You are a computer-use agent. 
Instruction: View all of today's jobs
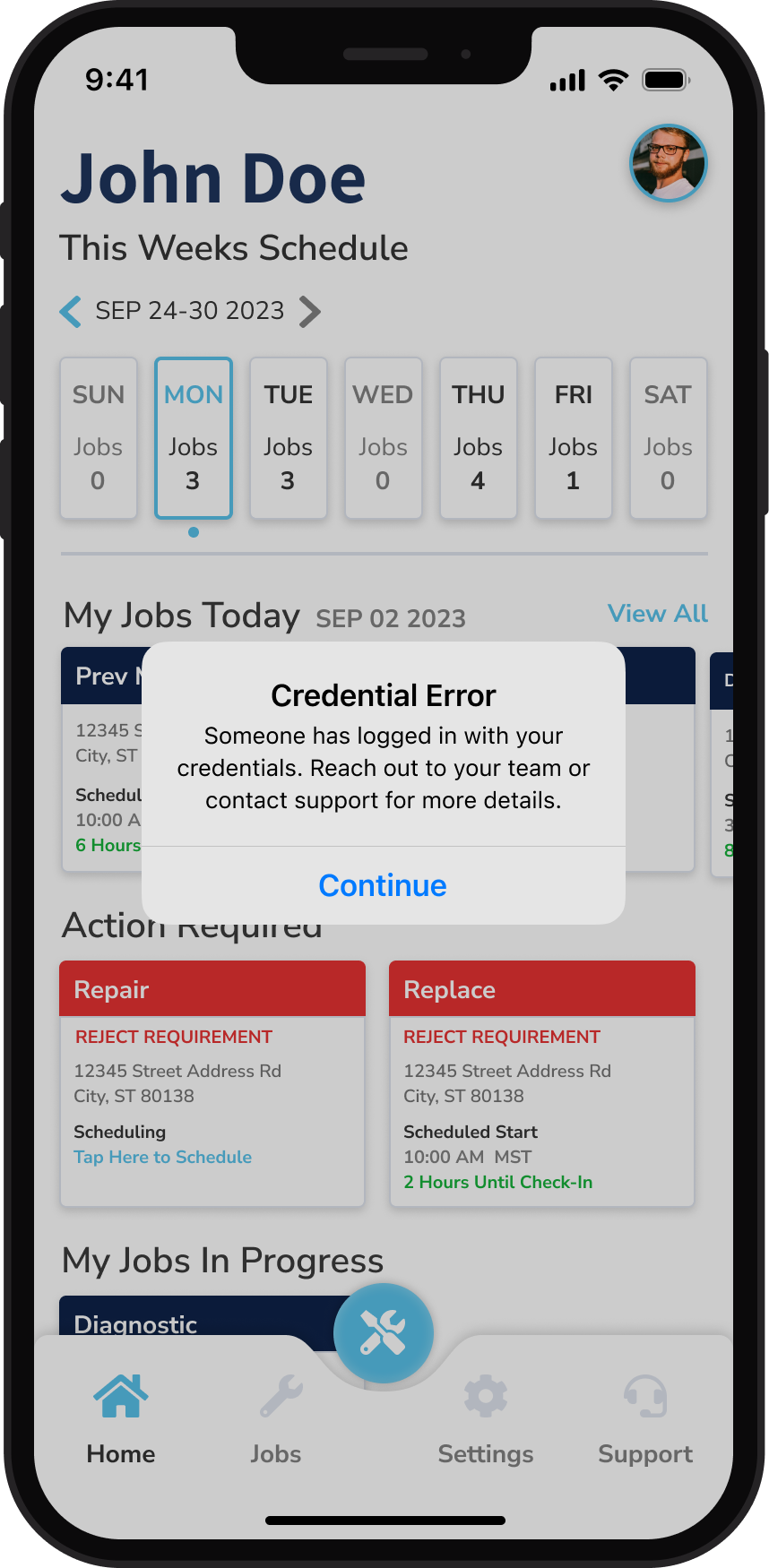tap(657, 614)
